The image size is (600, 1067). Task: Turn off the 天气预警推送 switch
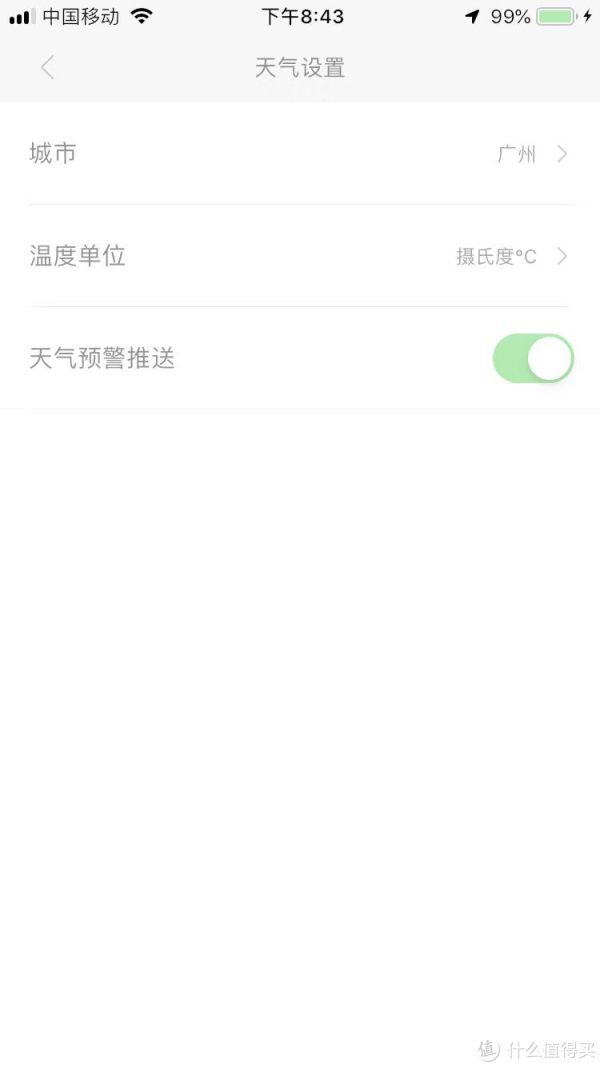533,358
